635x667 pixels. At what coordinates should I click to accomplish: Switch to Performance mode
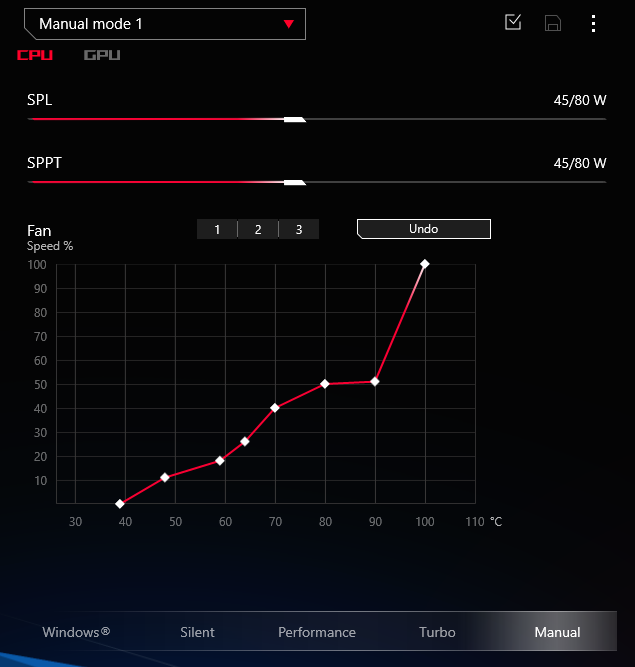click(317, 632)
